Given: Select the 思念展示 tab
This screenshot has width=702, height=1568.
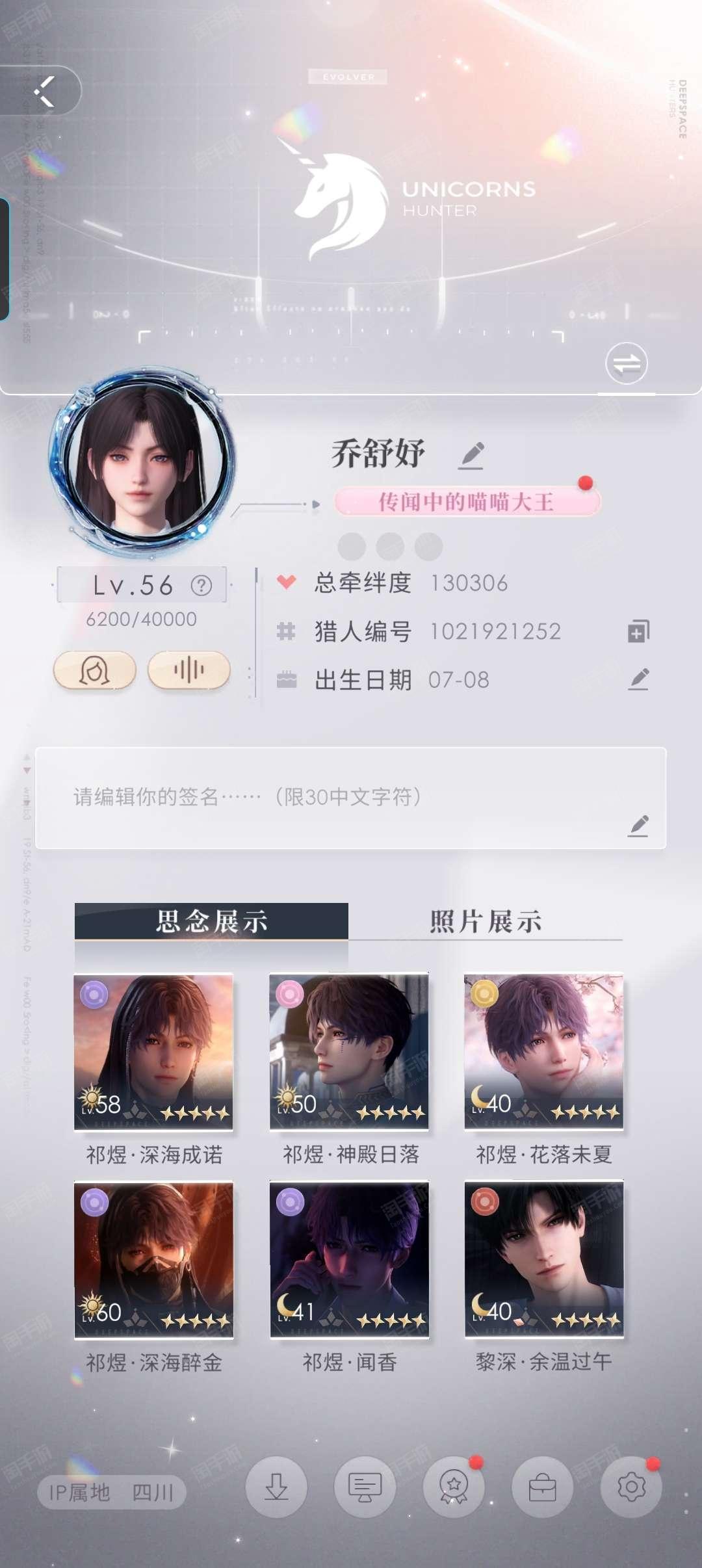Looking at the screenshot, I should [211, 921].
